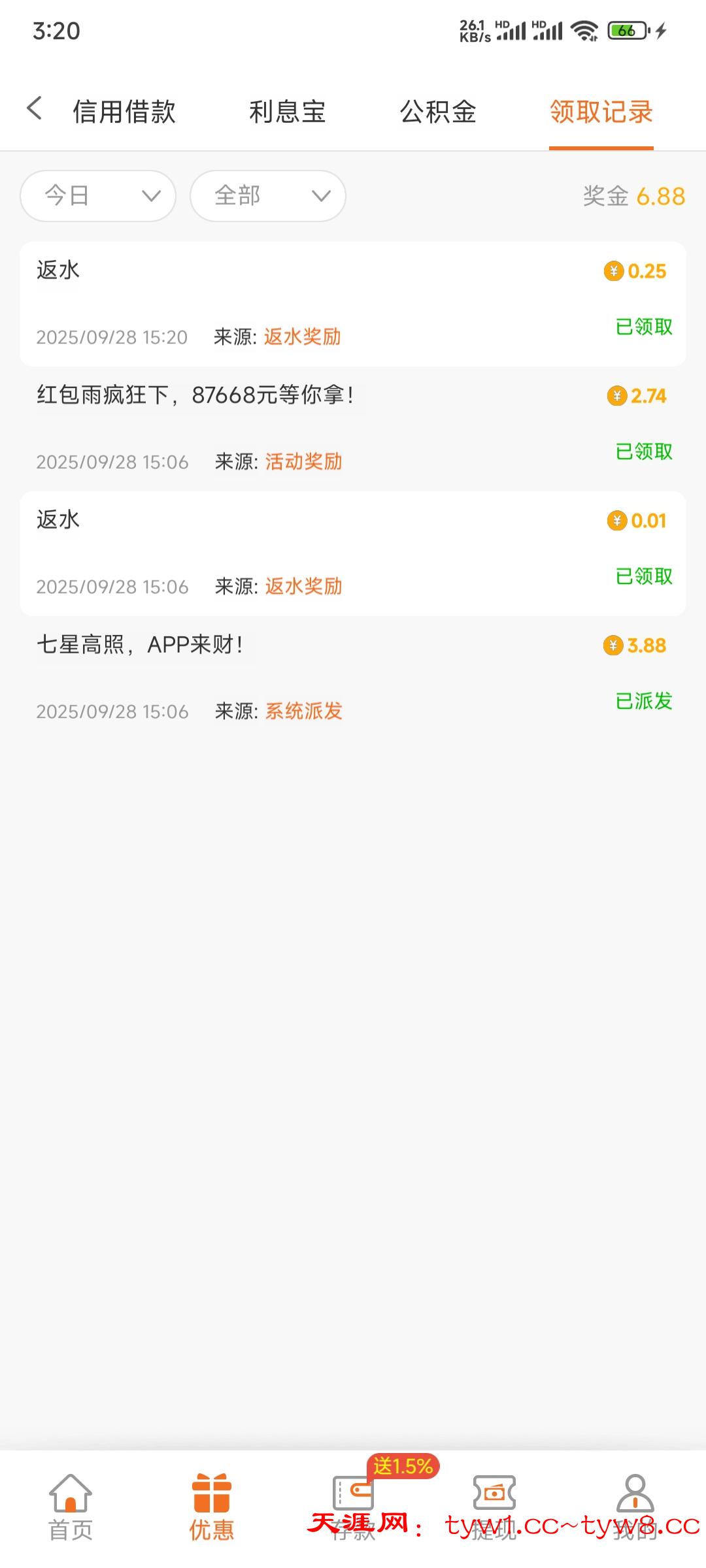Switch to the 信用借款 tab
The image size is (706, 1568).
(124, 112)
